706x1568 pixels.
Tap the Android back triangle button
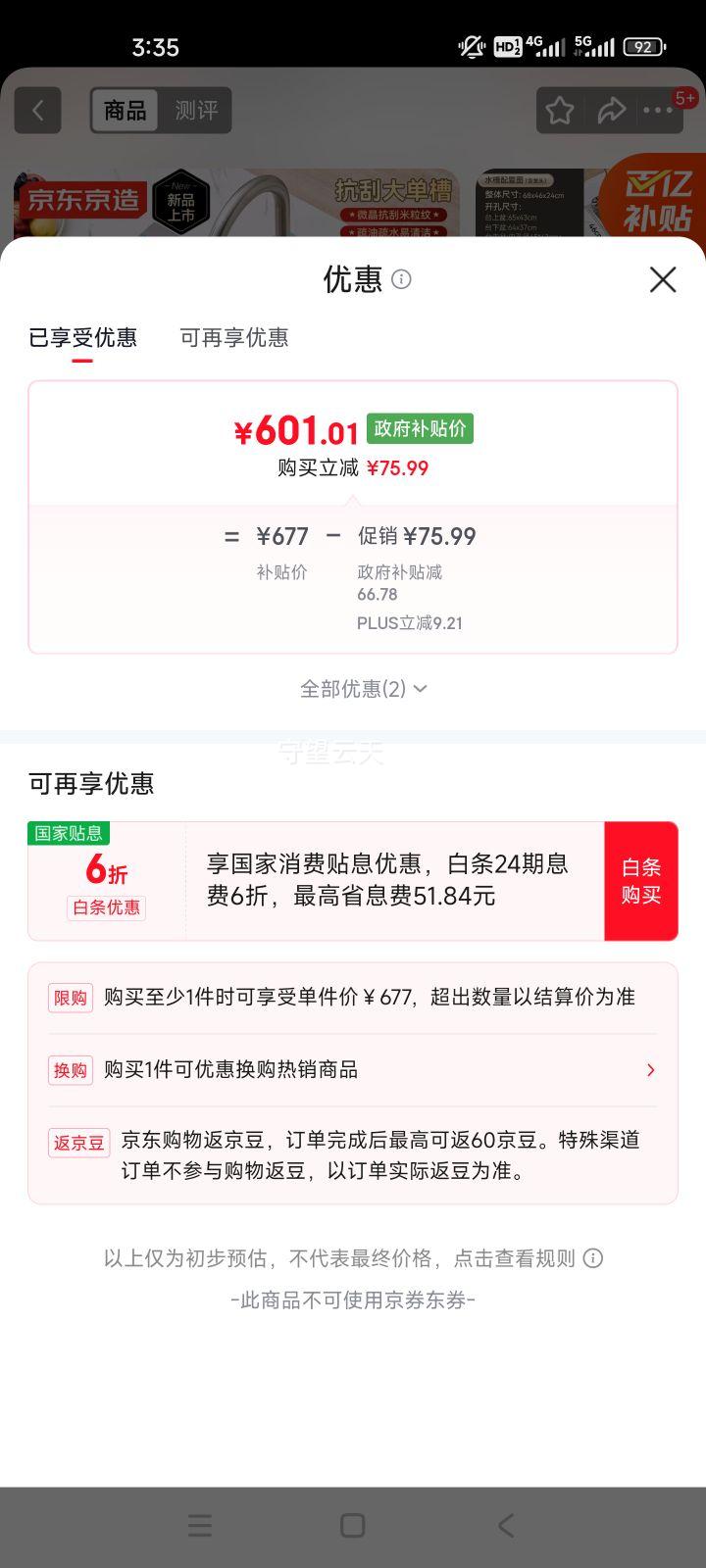click(505, 1525)
